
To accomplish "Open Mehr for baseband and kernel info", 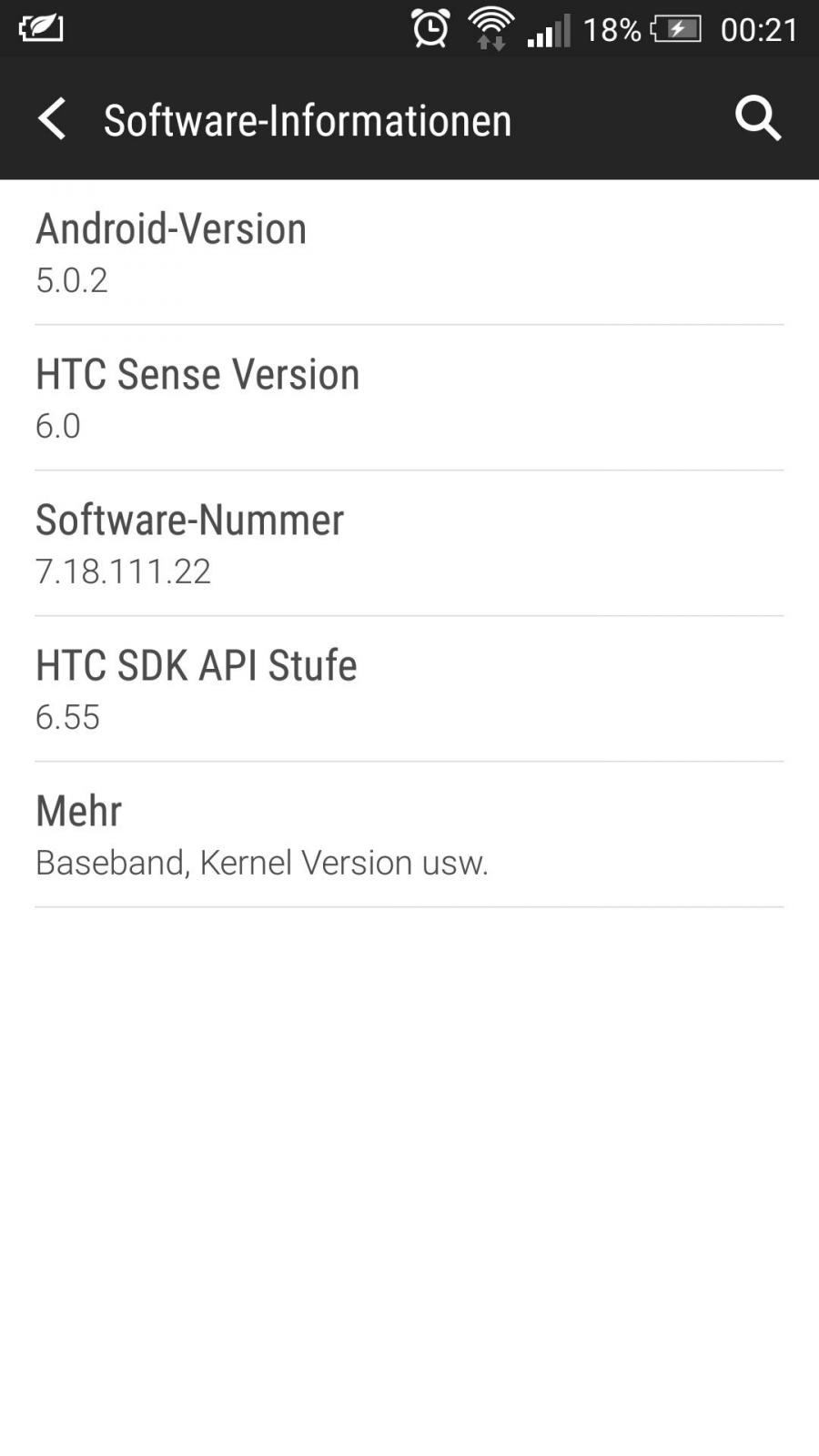I will coord(409,834).
